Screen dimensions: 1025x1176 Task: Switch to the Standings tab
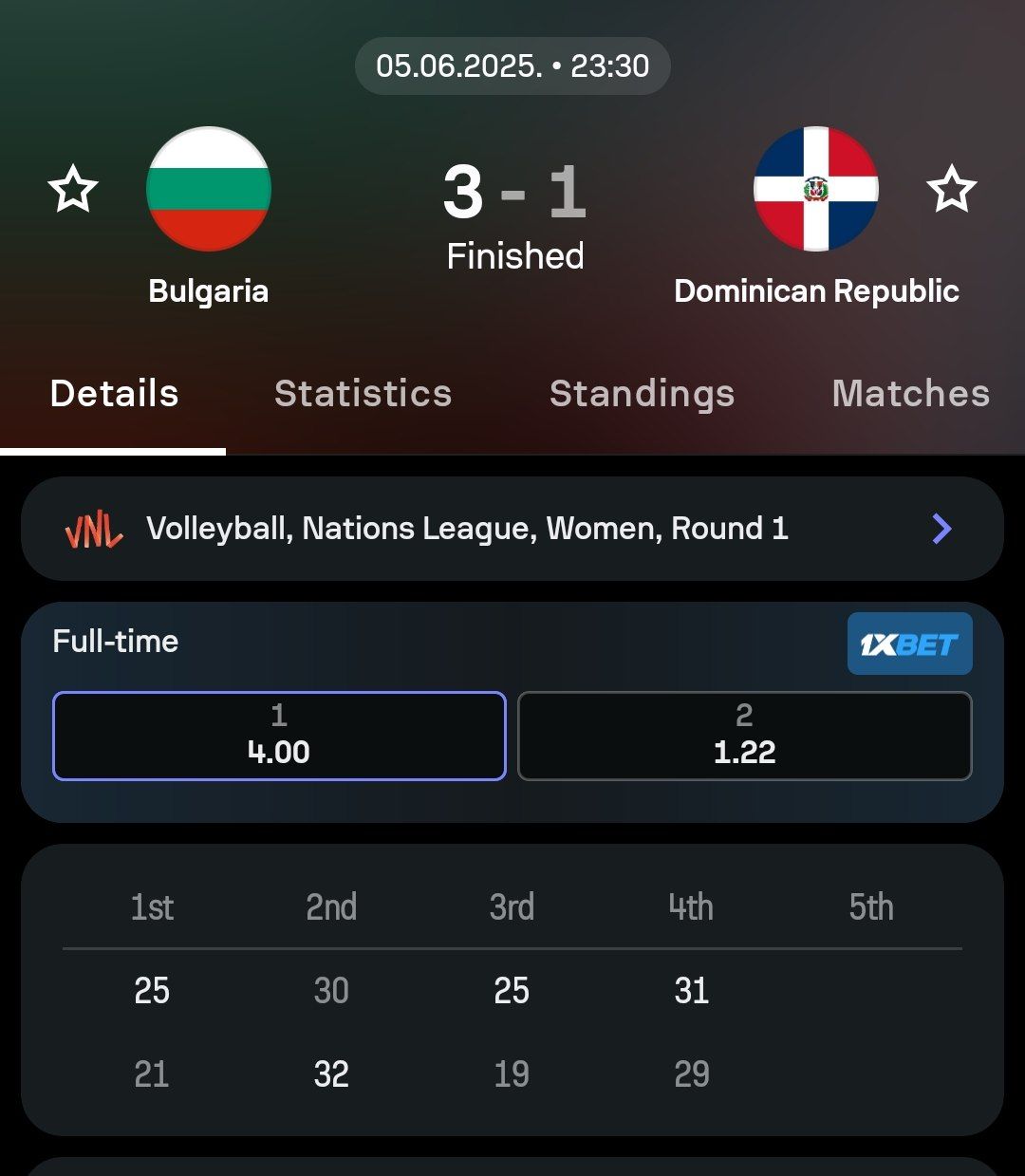[x=642, y=394]
